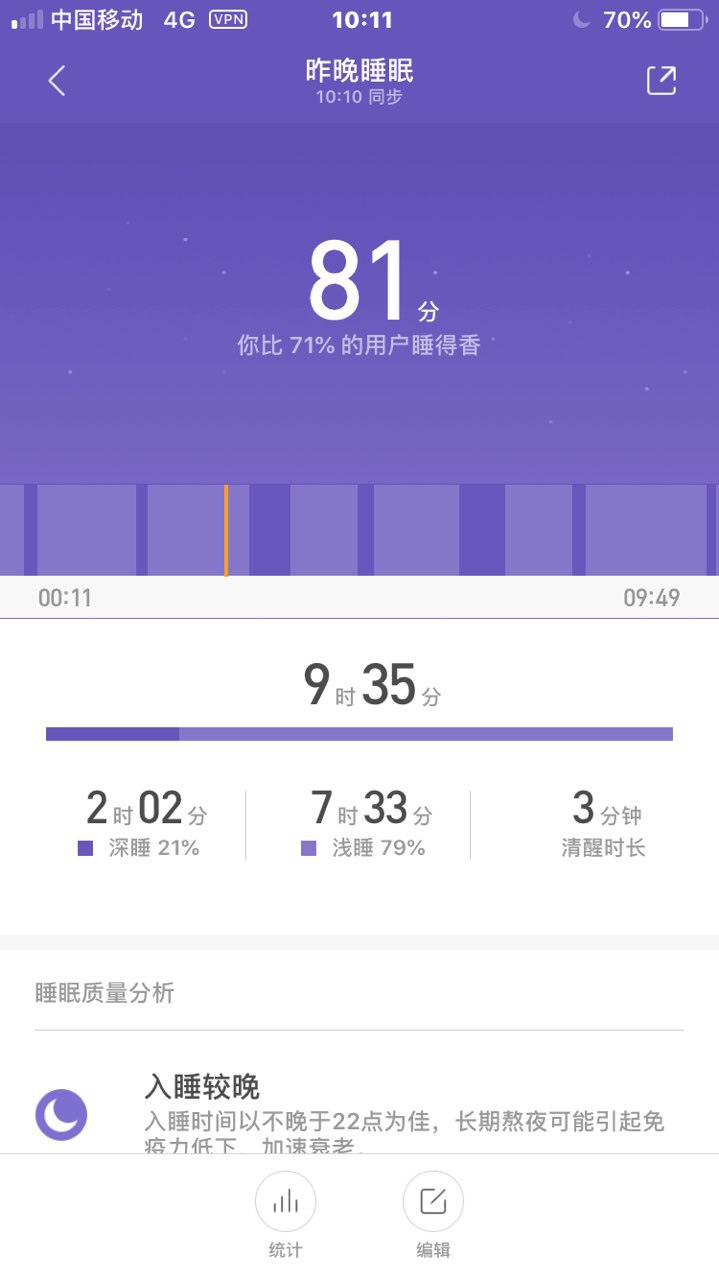Open the 入睡较晚 sleep analysis item
This screenshot has height=1280, width=719.
pos(359,1110)
